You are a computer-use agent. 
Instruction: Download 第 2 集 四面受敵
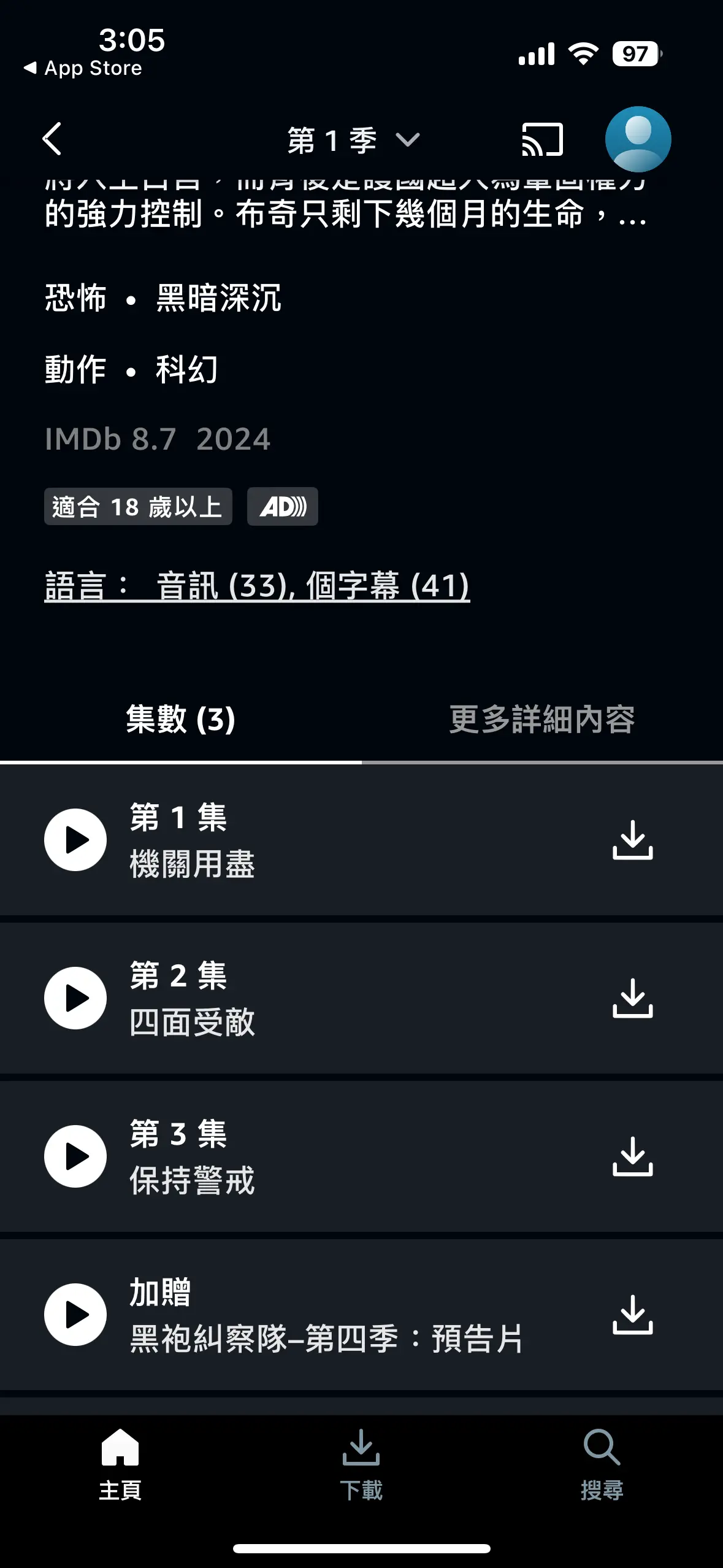(x=633, y=998)
